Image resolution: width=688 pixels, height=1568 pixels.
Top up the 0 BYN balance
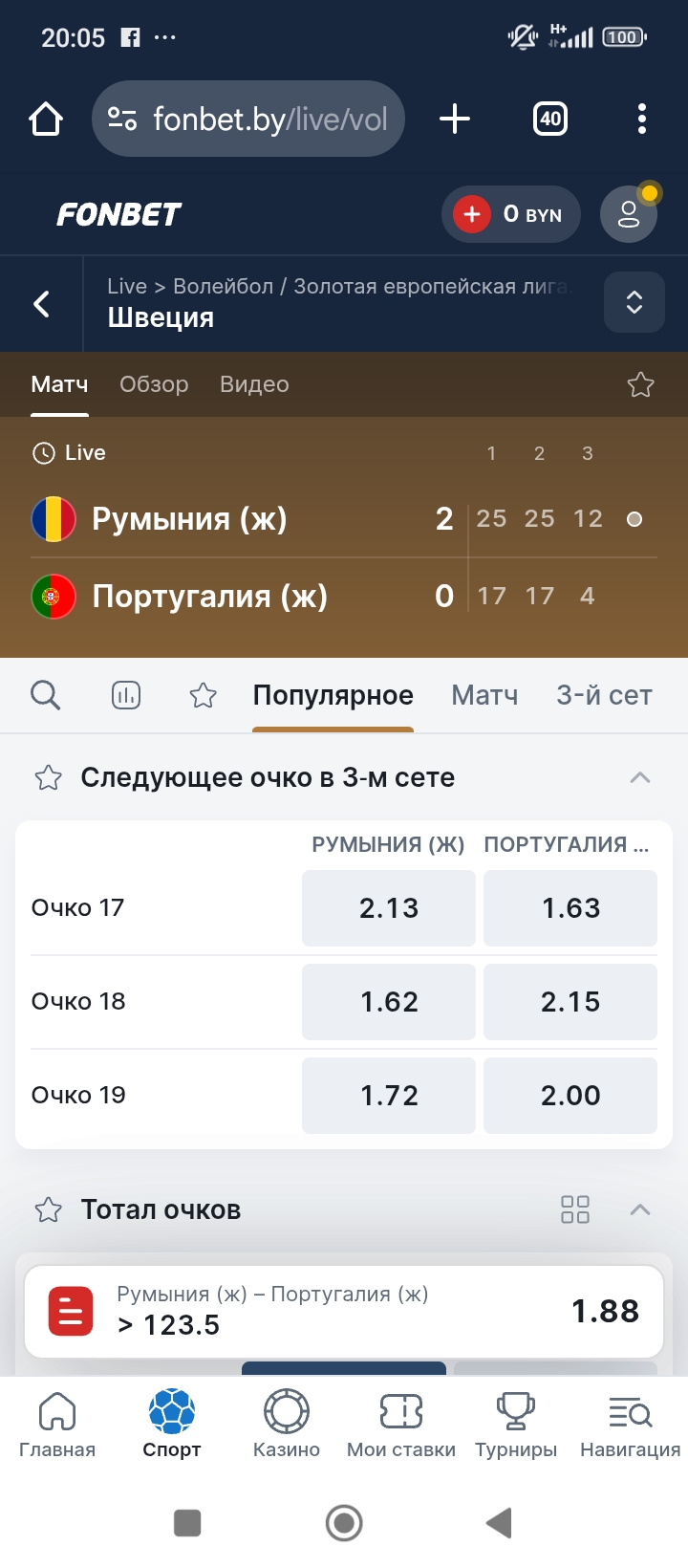(472, 214)
